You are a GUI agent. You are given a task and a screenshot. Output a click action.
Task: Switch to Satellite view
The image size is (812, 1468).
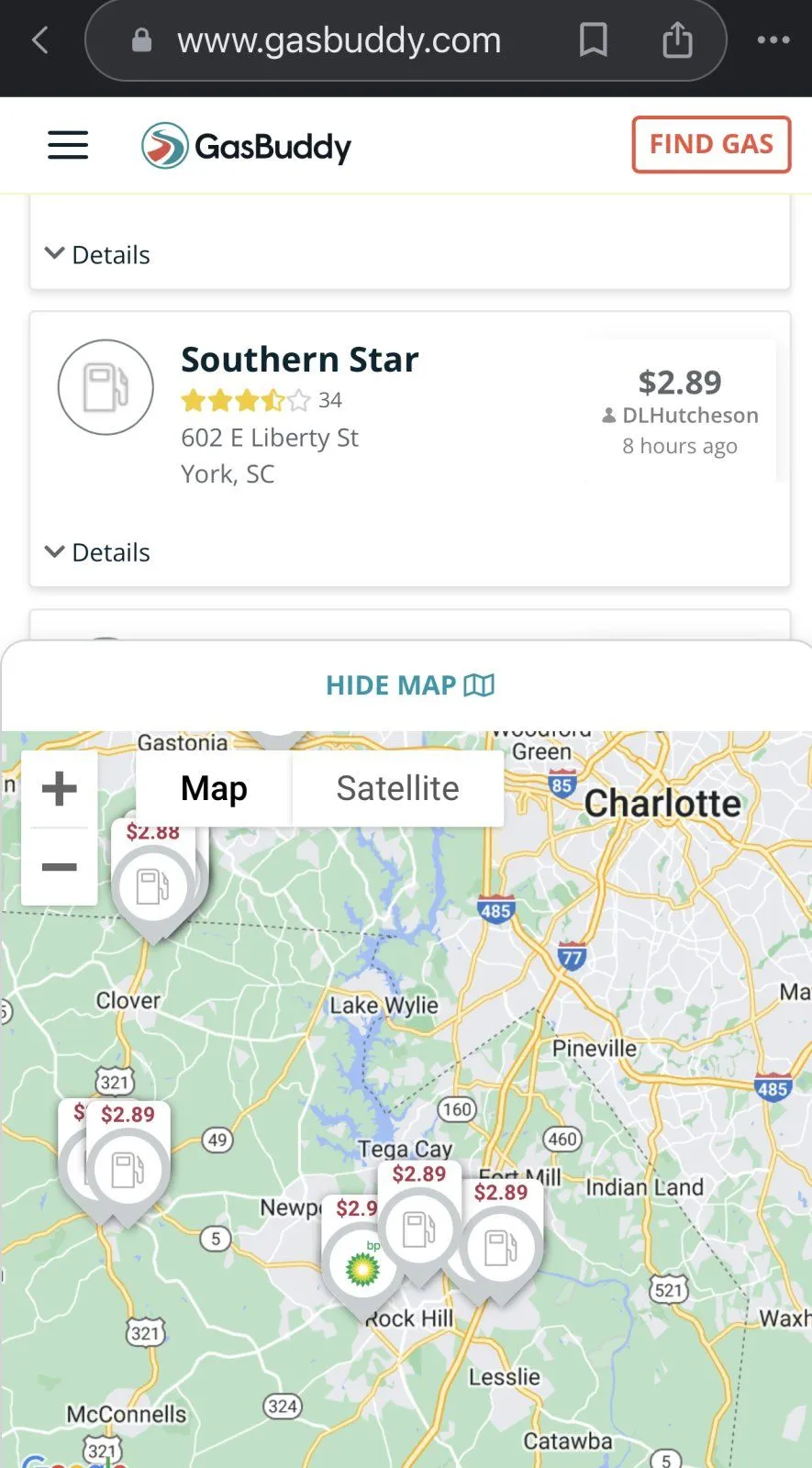coord(397,789)
